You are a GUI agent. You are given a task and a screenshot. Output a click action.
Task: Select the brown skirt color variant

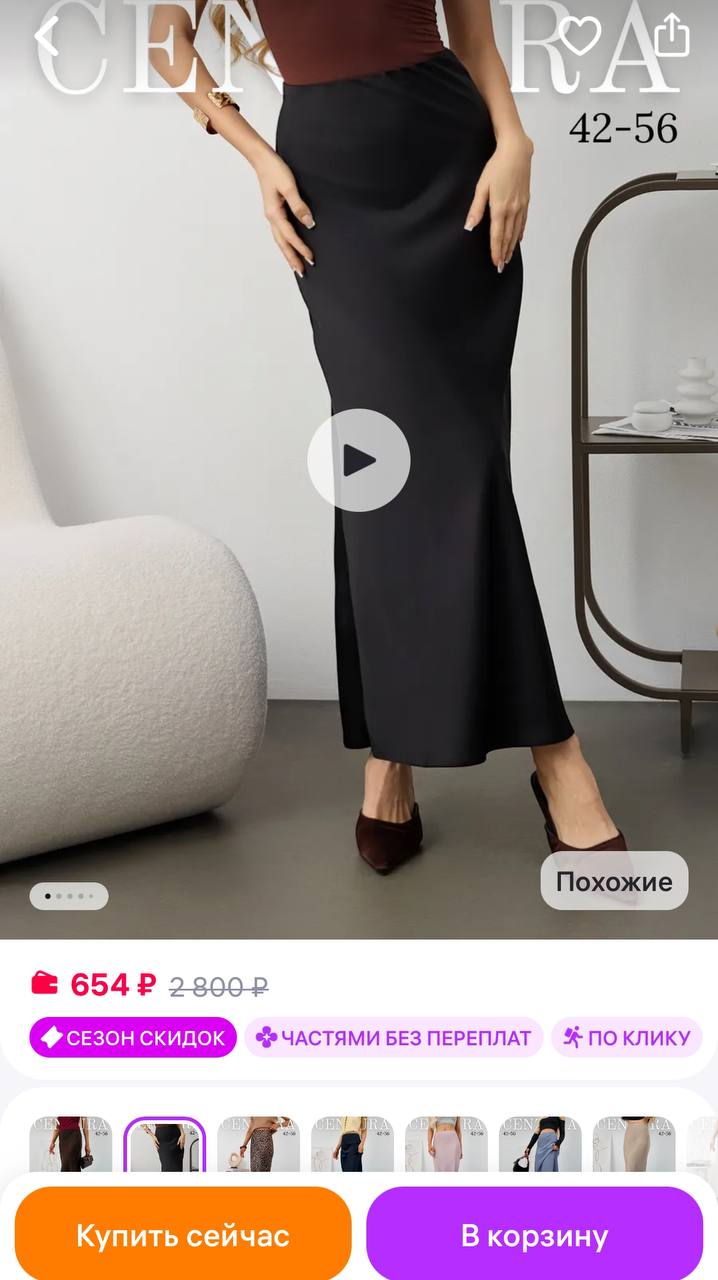70,1144
